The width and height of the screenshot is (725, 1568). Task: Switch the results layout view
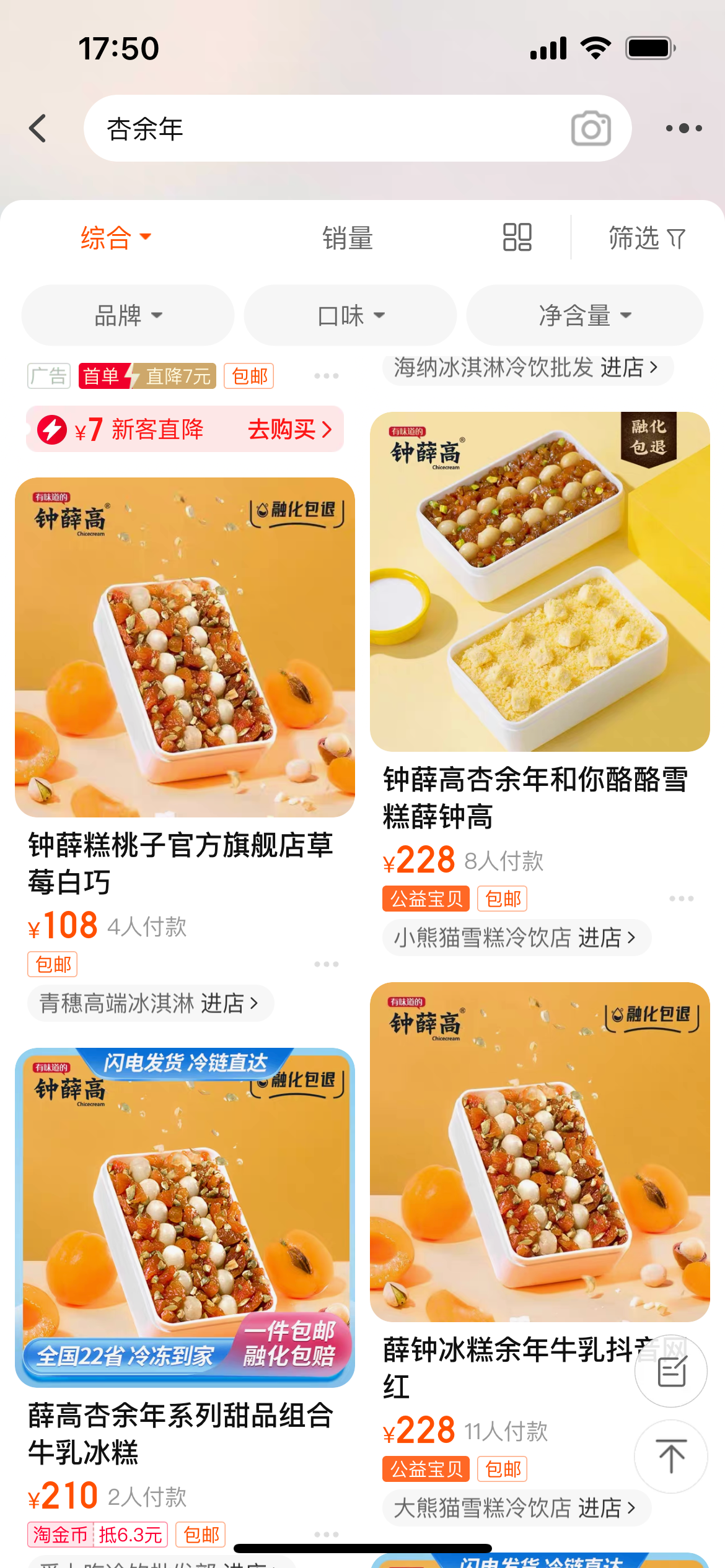pyautogui.click(x=517, y=238)
